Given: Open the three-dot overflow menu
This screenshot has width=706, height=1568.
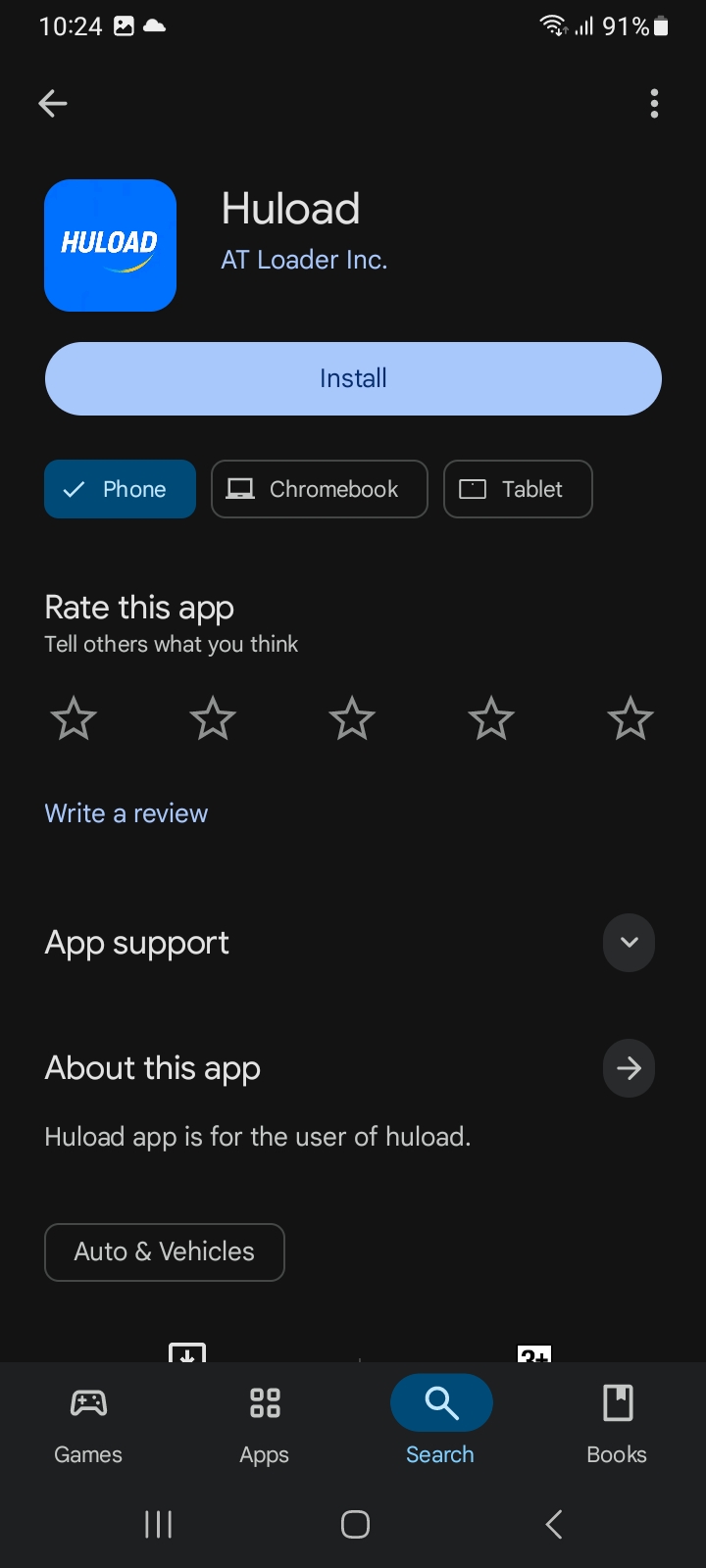Looking at the screenshot, I should 654,103.
